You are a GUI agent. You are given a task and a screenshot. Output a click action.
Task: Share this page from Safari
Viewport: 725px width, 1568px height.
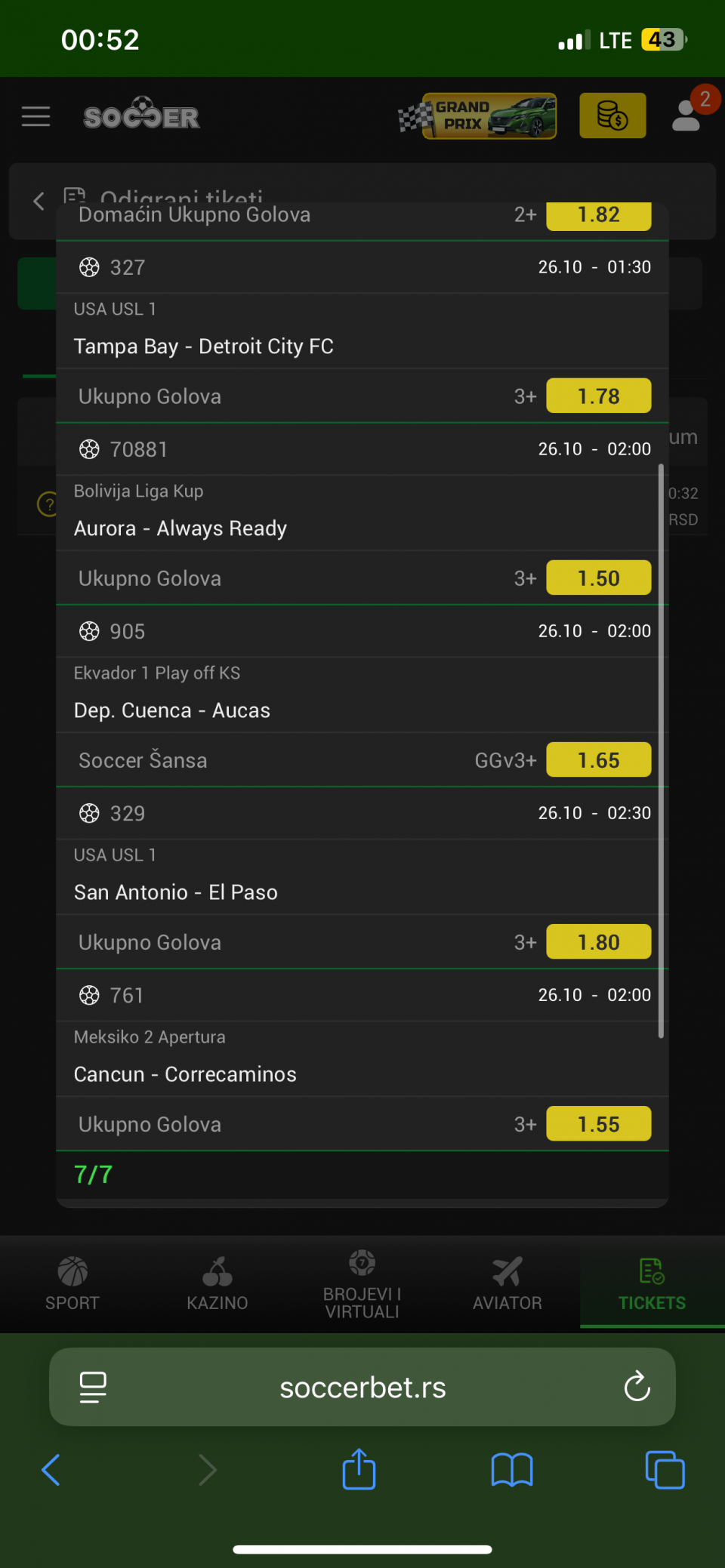coord(359,1469)
